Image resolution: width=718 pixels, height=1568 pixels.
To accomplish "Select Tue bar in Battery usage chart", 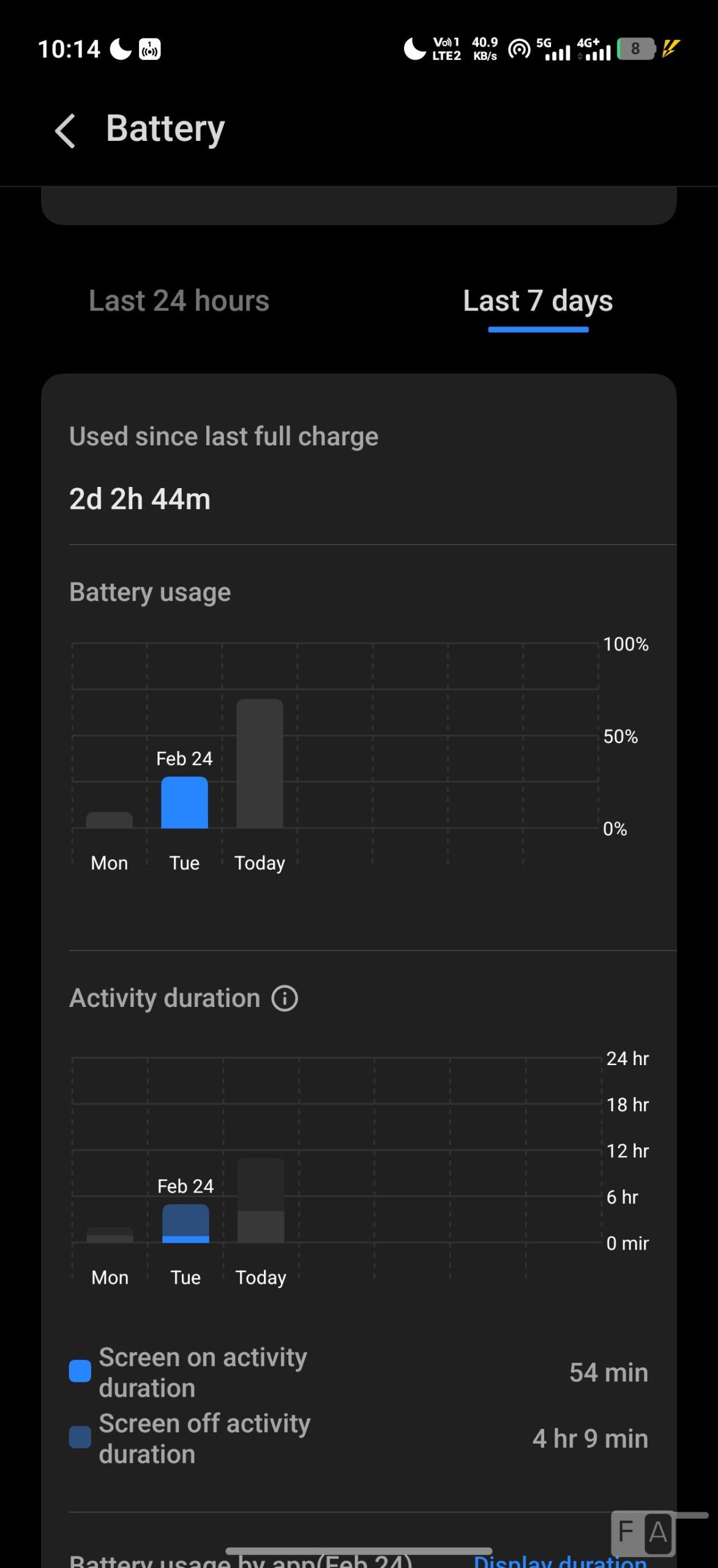I will click(184, 802).
